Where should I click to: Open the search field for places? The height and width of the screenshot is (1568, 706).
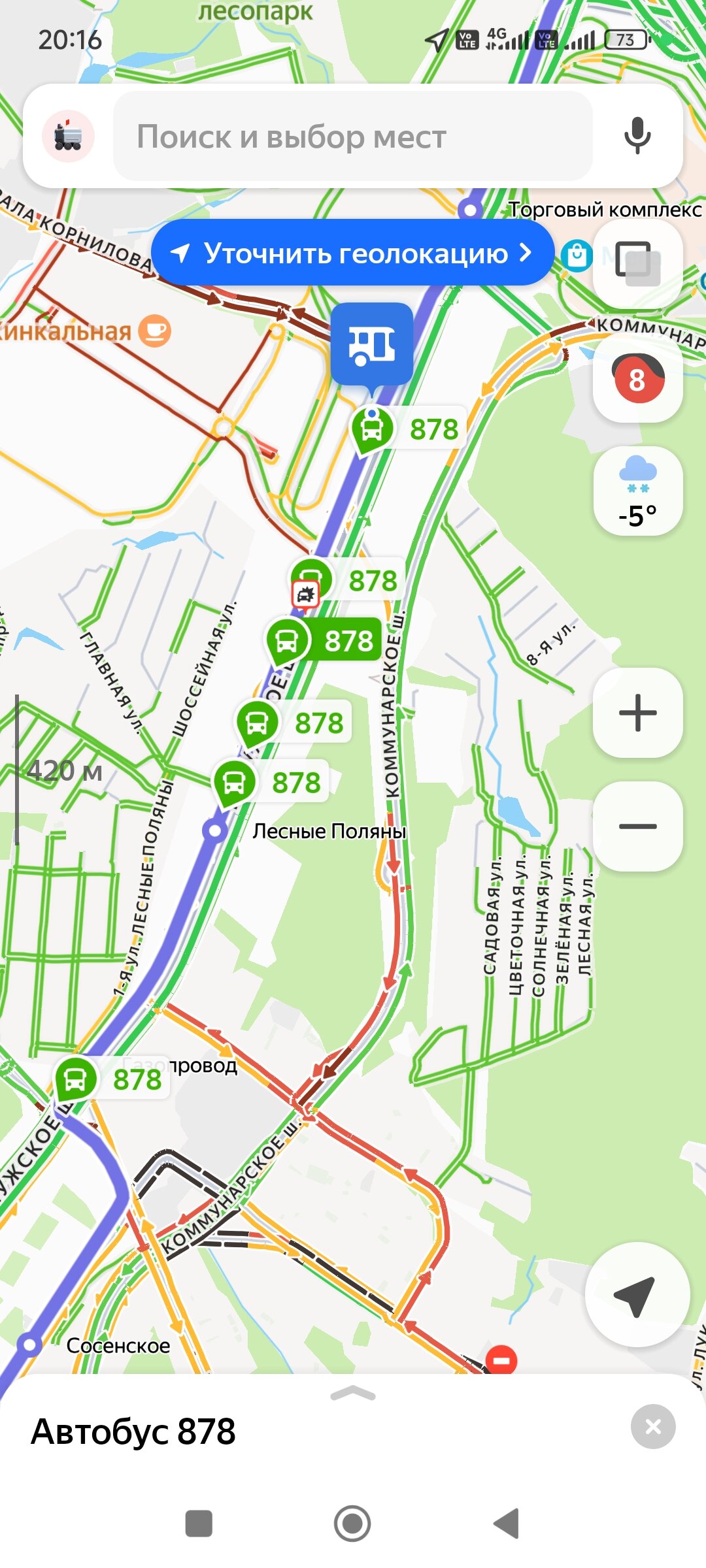tap(353, 137)
